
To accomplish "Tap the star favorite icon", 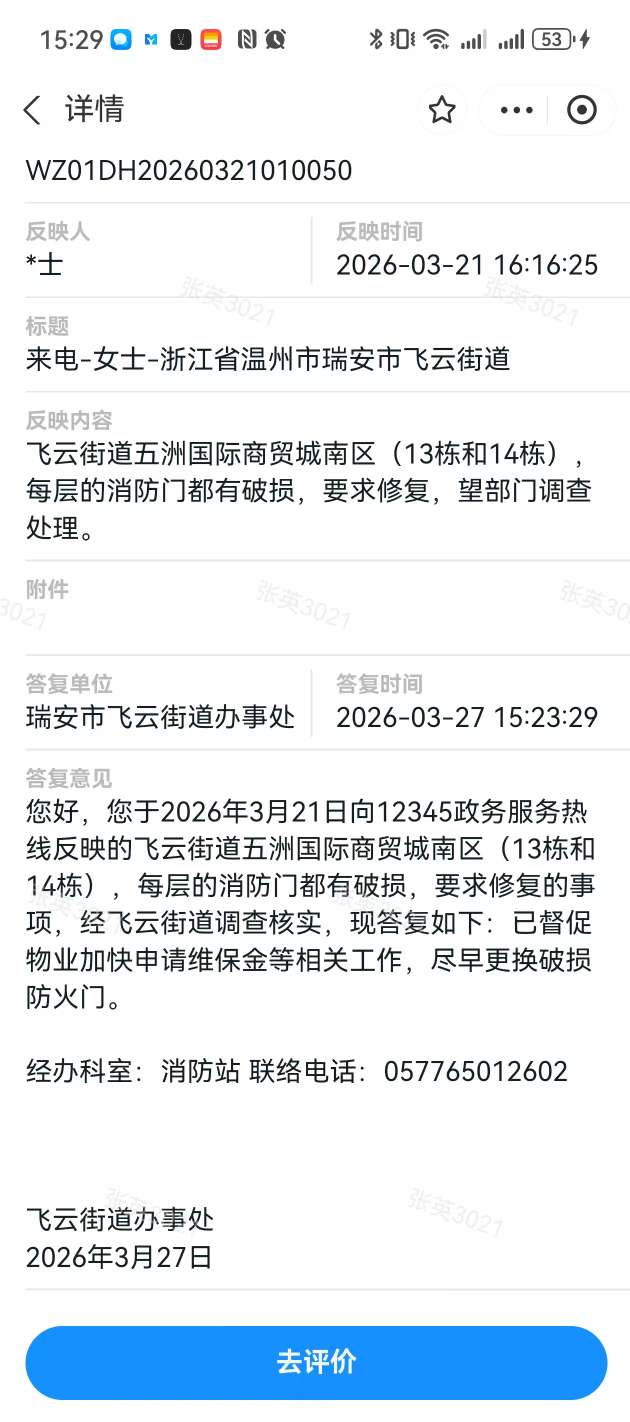I will (x=442, y=110).
